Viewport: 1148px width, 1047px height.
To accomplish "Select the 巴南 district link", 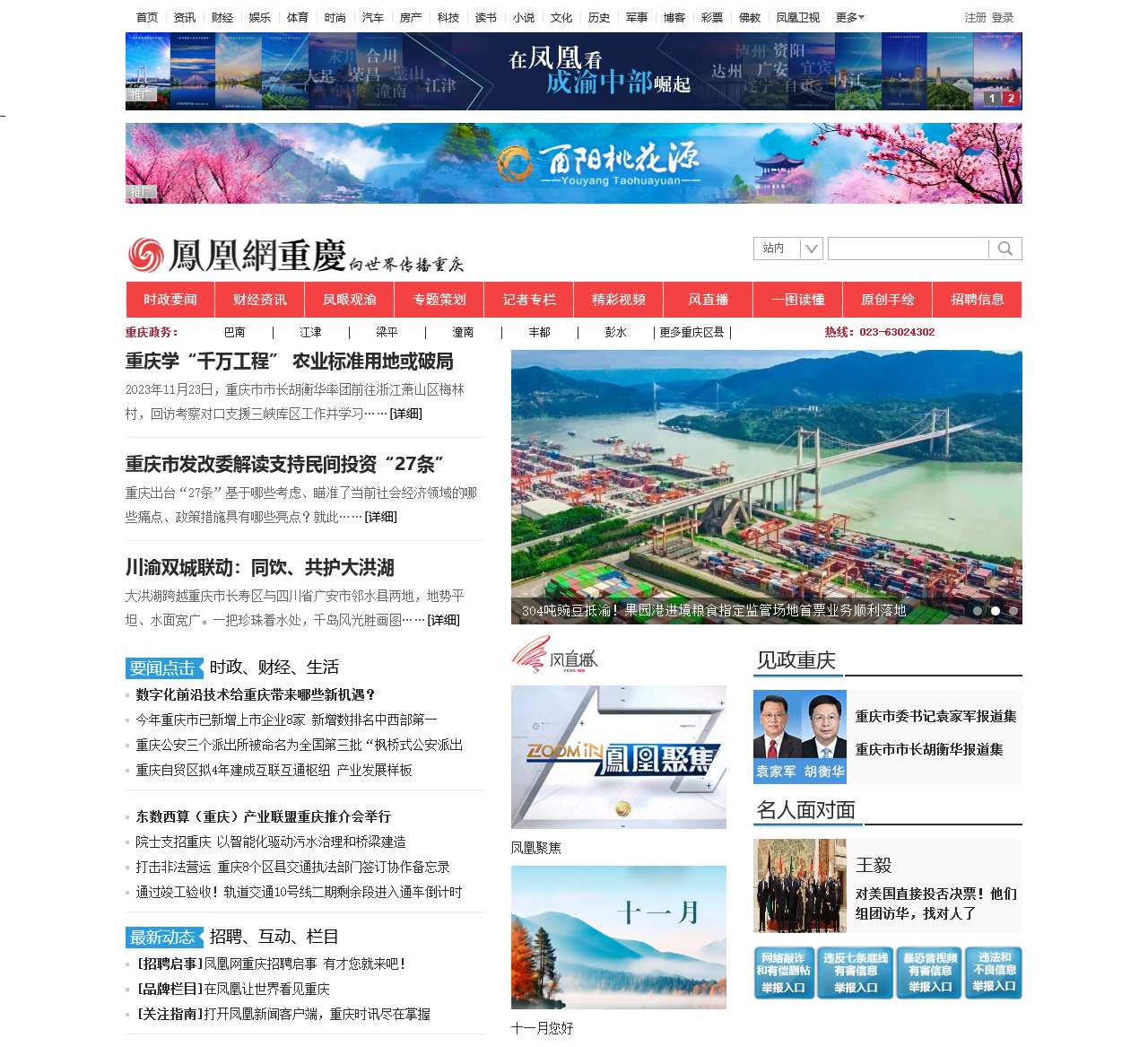I will point(235,332).
